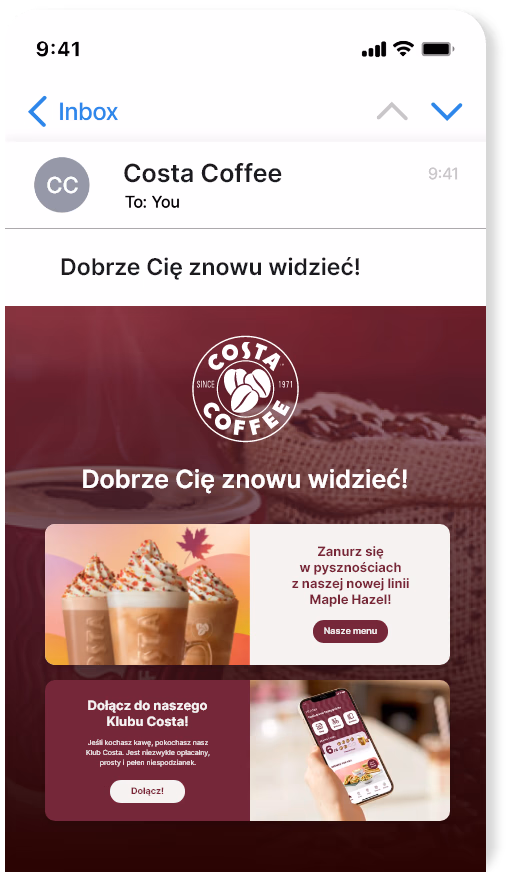Open the Maple Hazel drinks banner

[x=147, y=594]
